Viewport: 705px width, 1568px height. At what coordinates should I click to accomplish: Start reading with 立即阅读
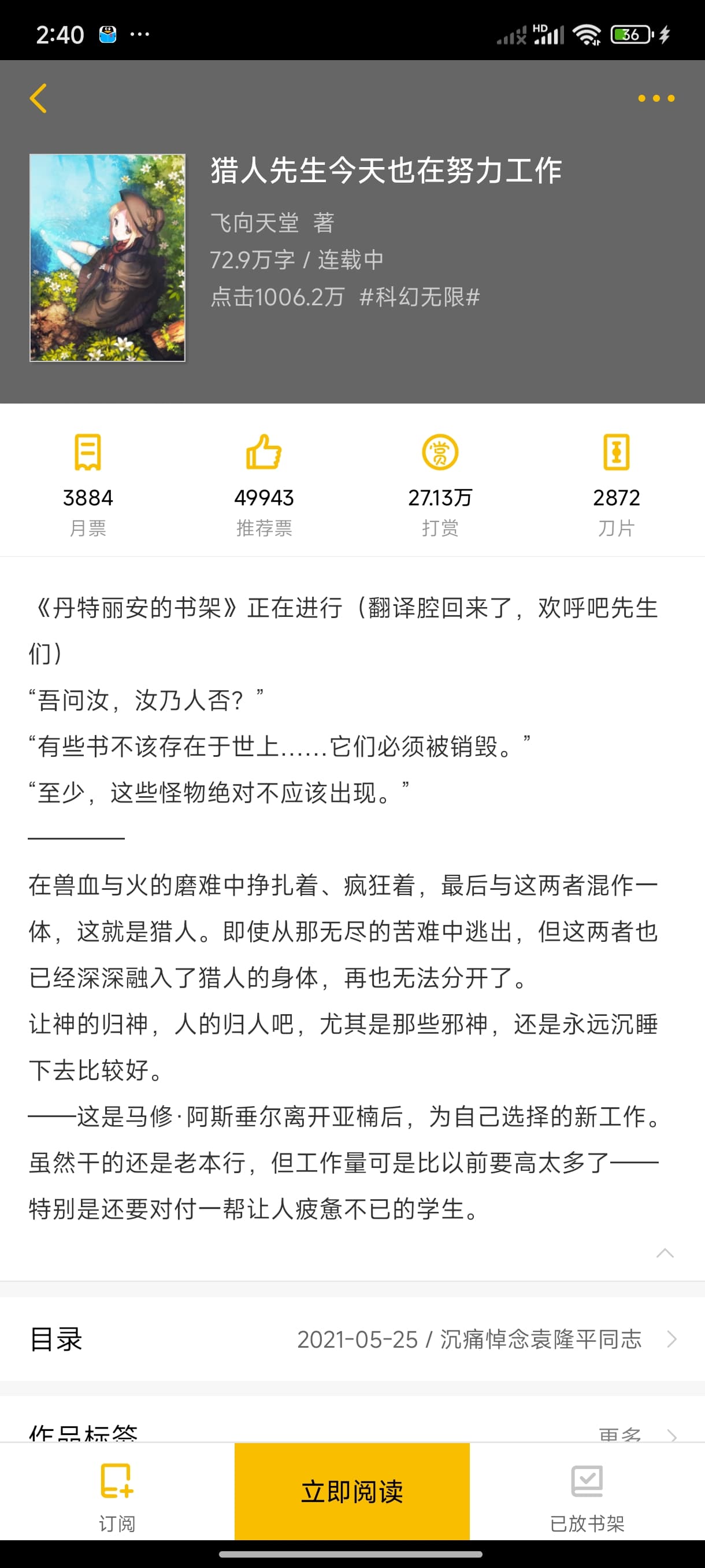tap(352, 1491)
